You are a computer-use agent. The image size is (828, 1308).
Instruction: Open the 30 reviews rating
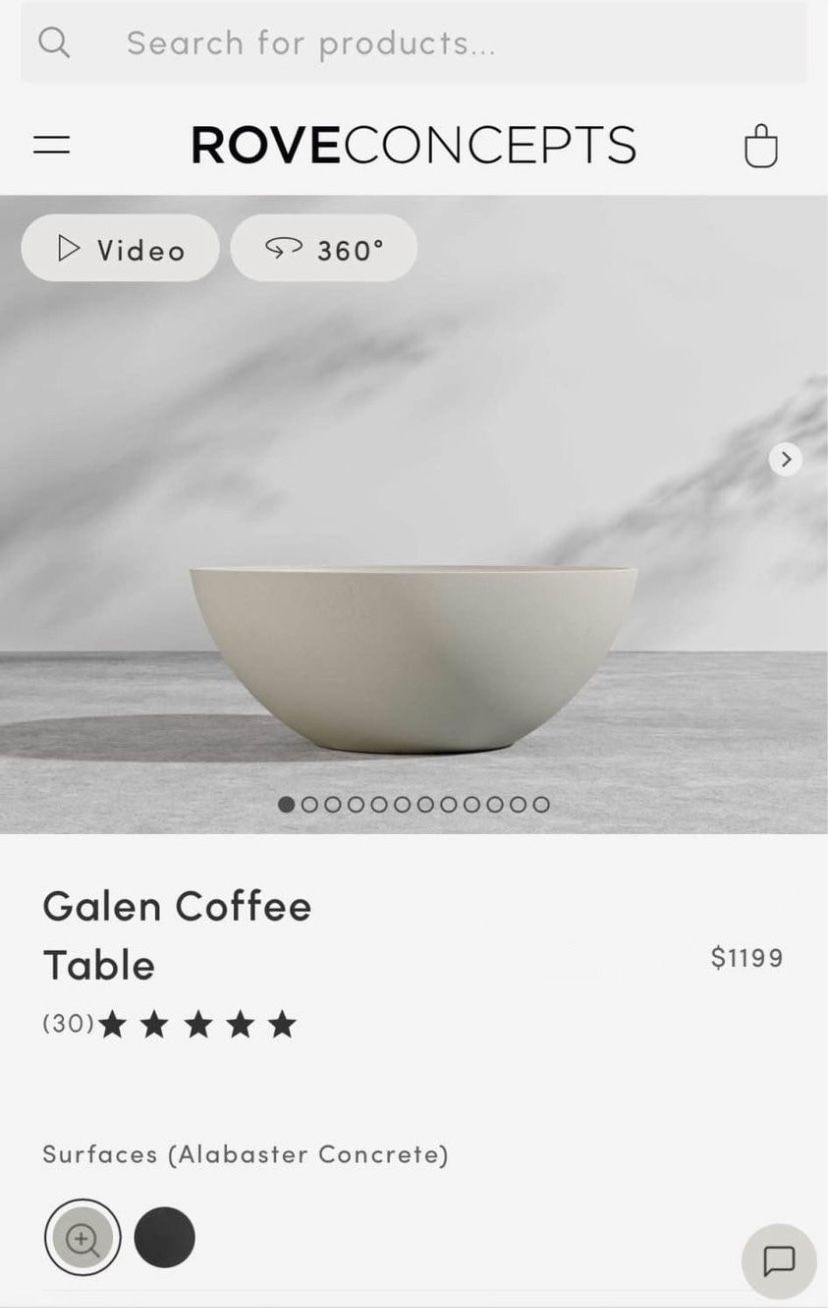(x=170, y=1024)
